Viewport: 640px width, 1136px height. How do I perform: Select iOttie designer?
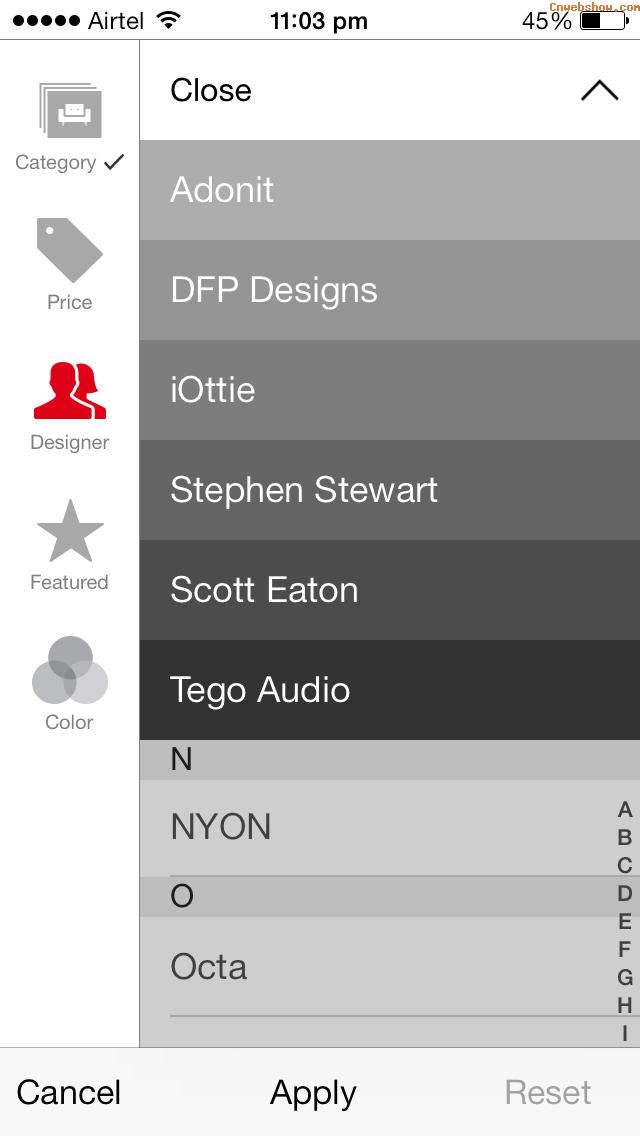pyautogui.click(x=390, y=390)
